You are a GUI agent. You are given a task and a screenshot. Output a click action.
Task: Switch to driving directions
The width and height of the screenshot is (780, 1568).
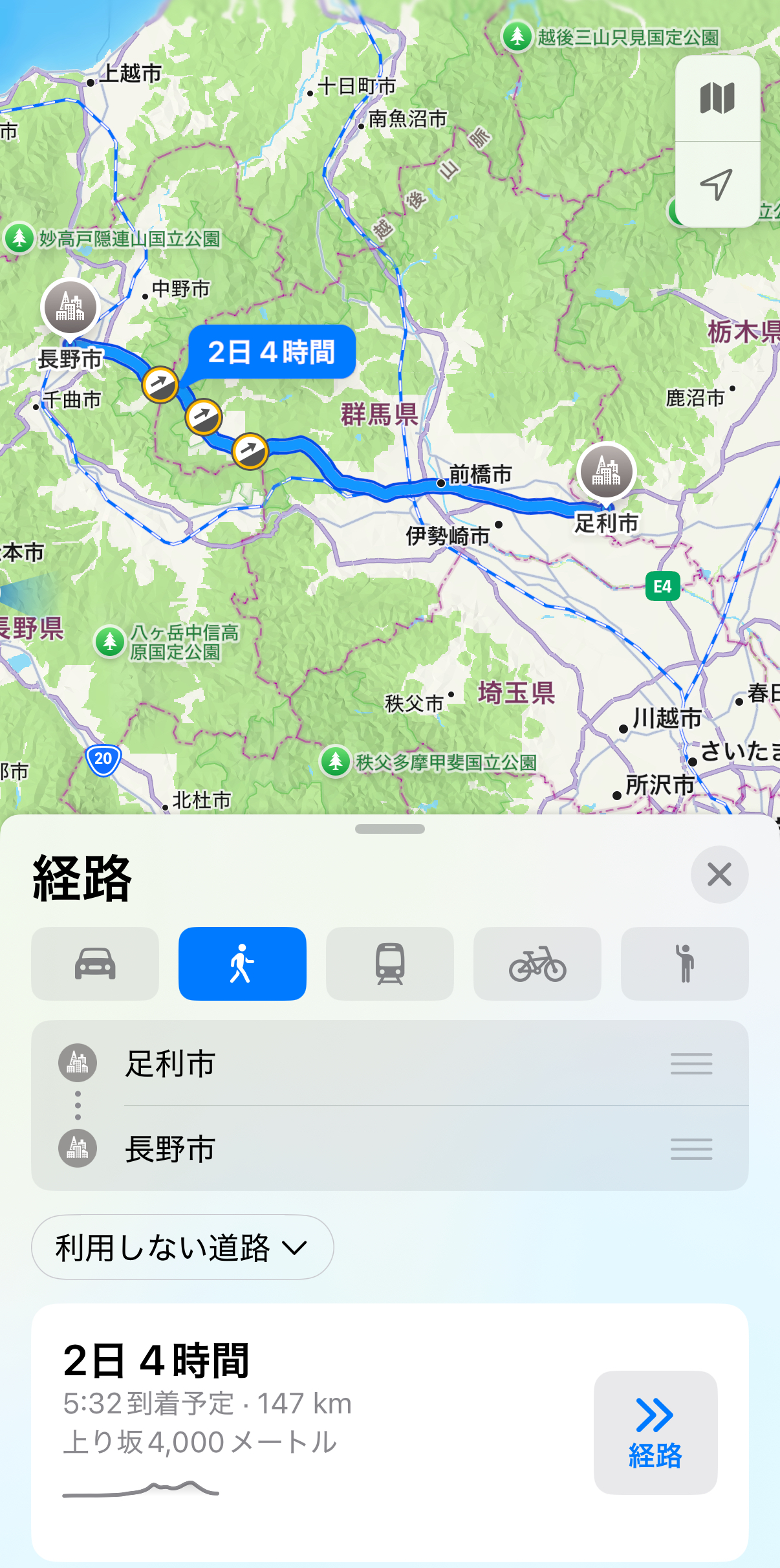click(x=95, y=964)
